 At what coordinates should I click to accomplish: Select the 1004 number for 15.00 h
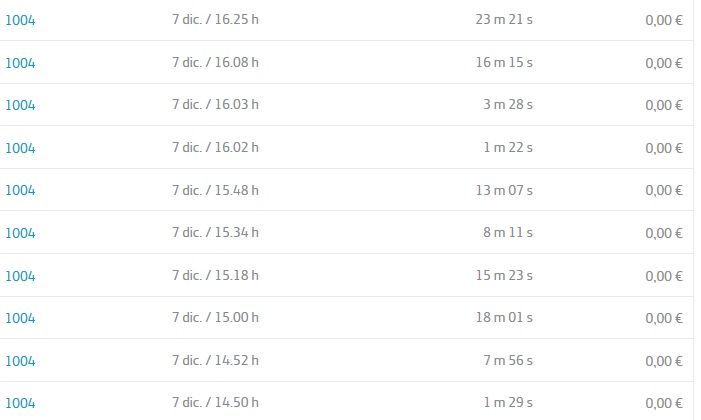[20, 318]
